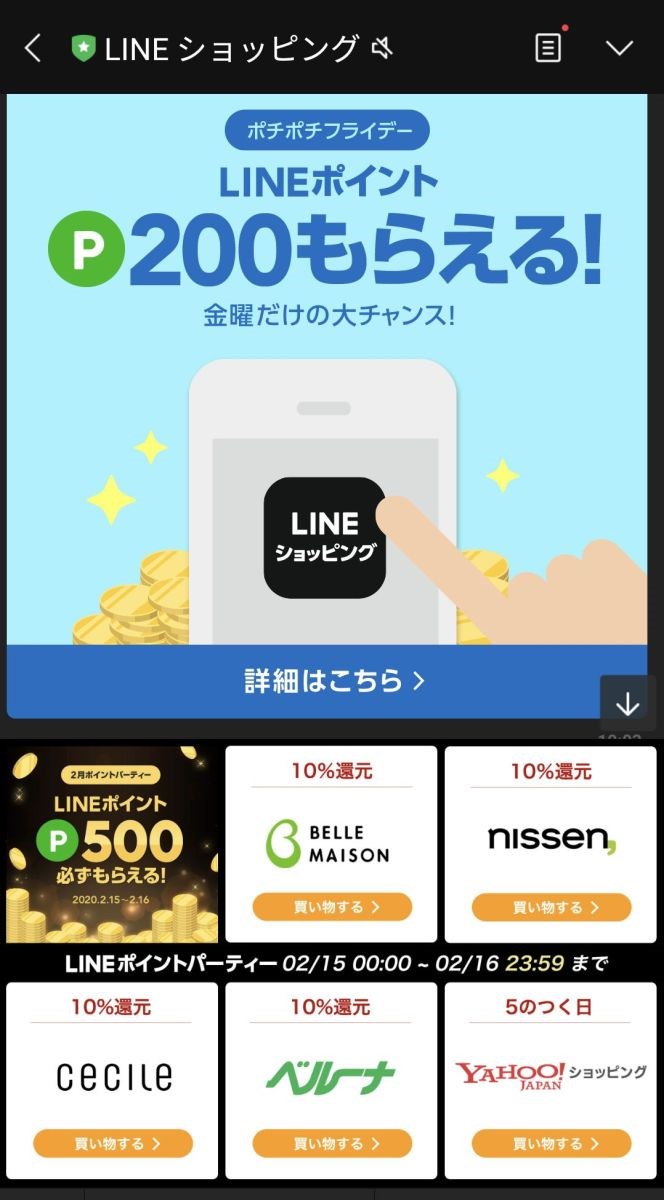This screenshot has height=1200, width=664.
Task: Shop at nissen via 買い物する
Action: [551, 907]
